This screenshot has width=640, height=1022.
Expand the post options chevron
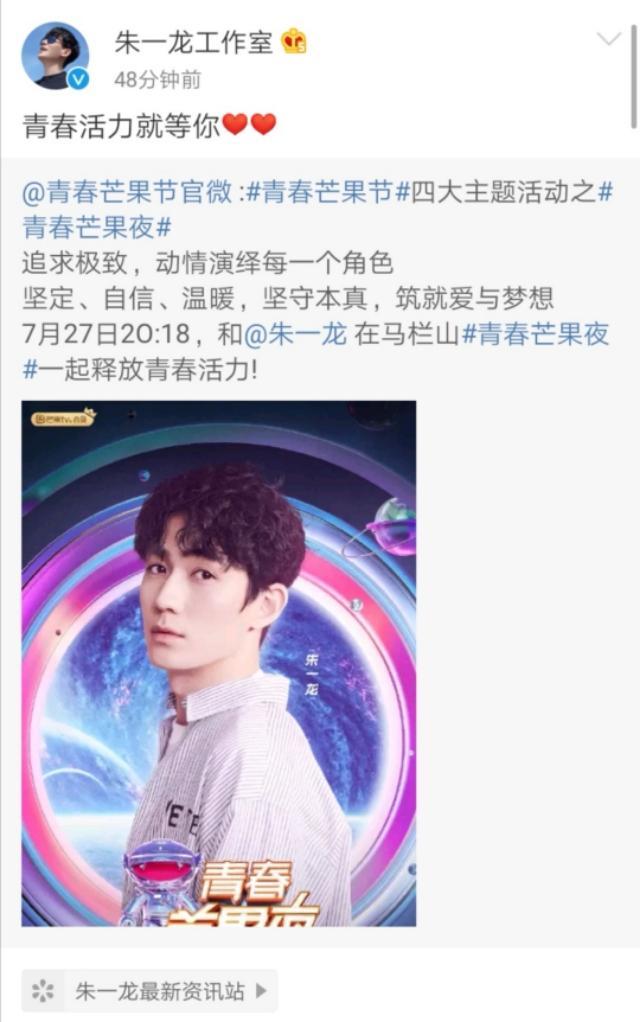click(608, 40)
